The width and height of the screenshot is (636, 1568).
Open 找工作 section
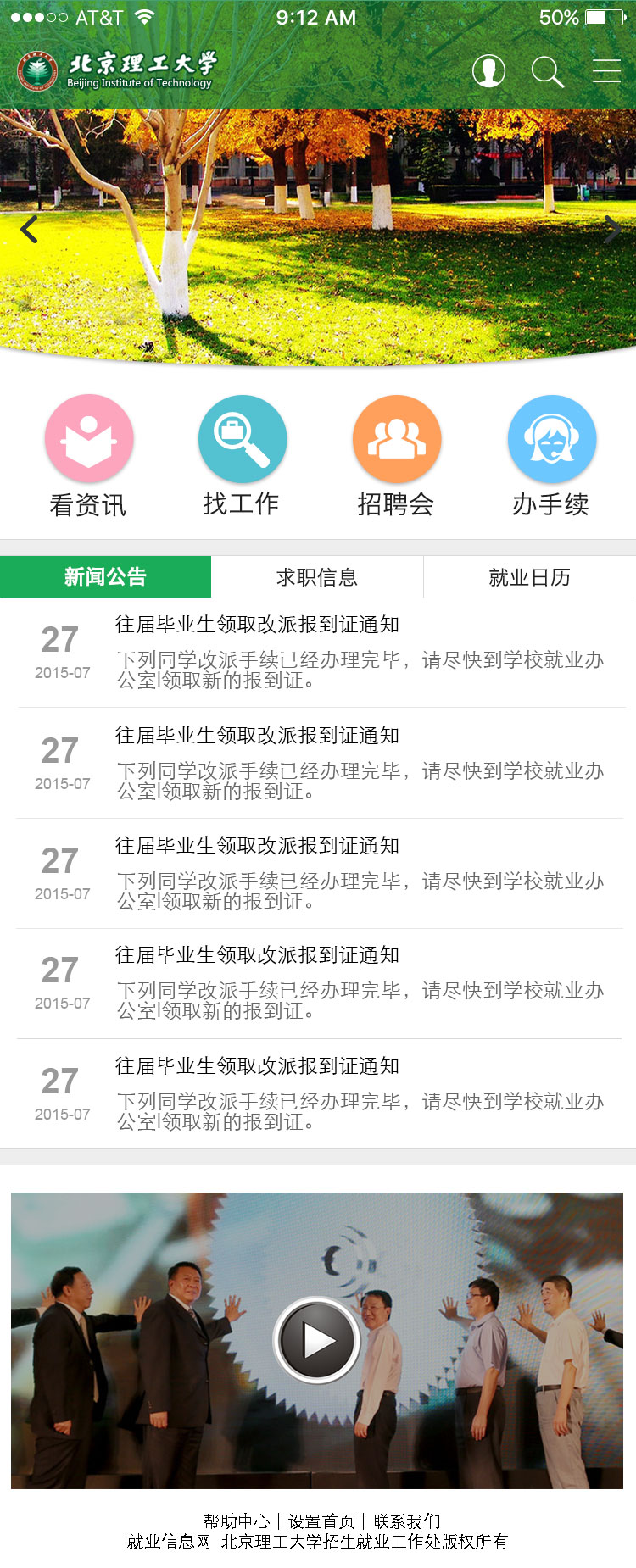[242, 456]
